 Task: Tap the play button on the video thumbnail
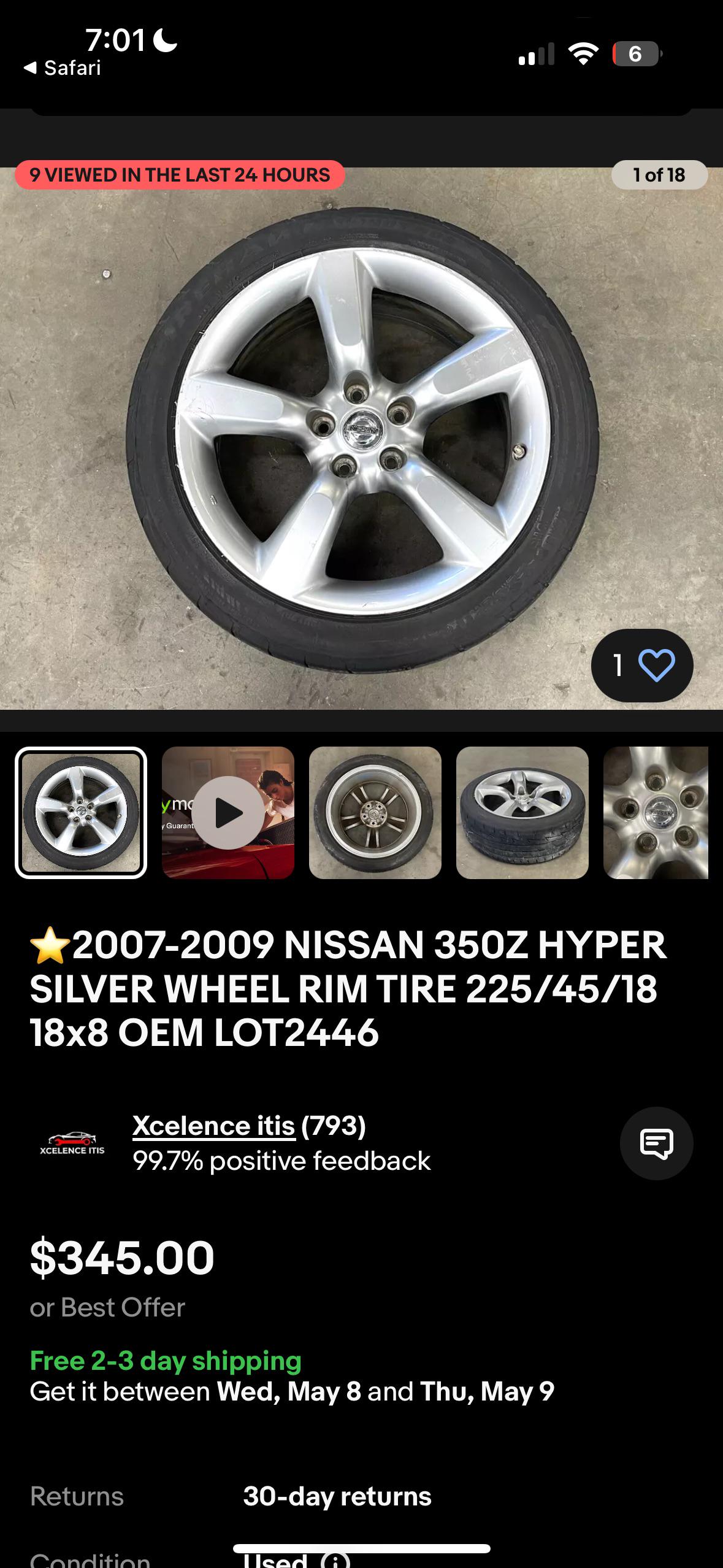229,814
